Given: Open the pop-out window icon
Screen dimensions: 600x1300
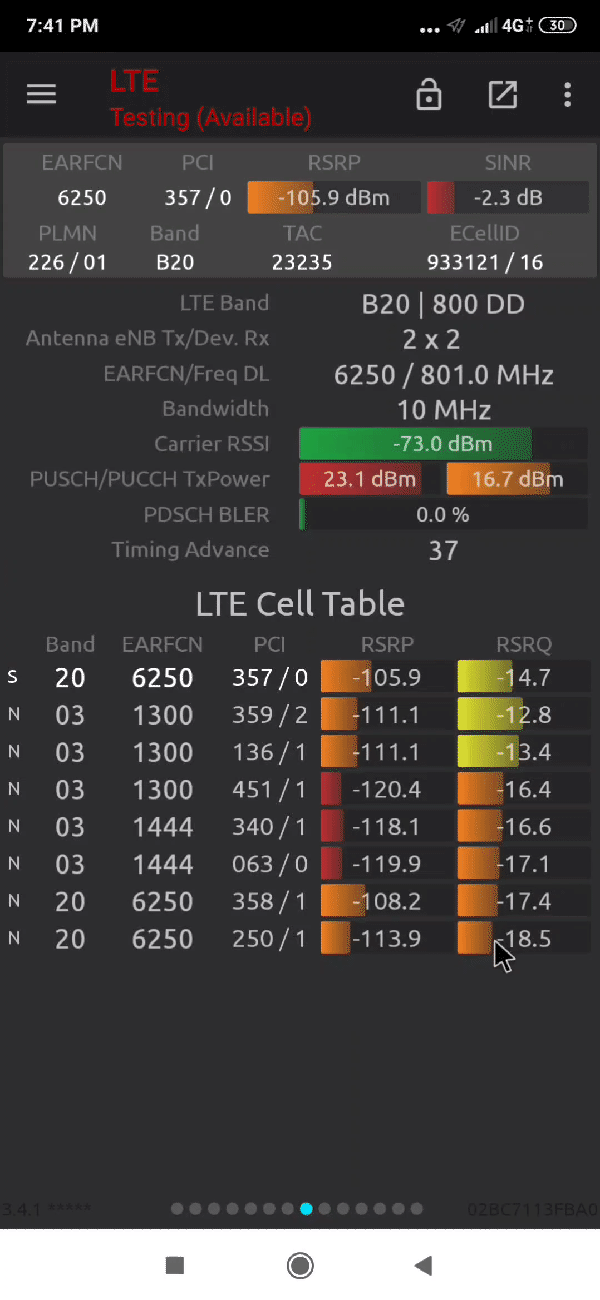Looking at the screenshot, I should click(x=502, y=95).
